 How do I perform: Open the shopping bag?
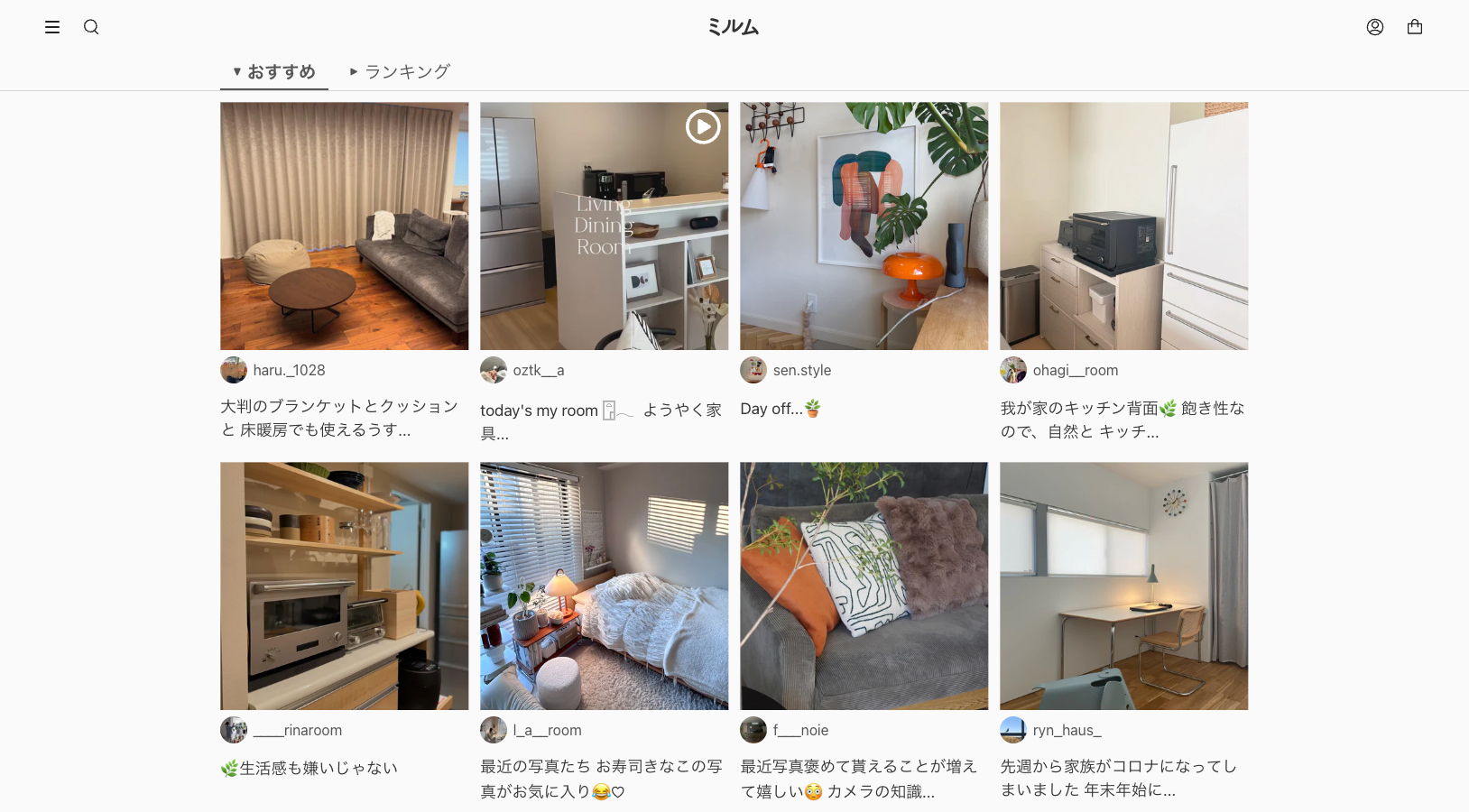[1414, 27]
